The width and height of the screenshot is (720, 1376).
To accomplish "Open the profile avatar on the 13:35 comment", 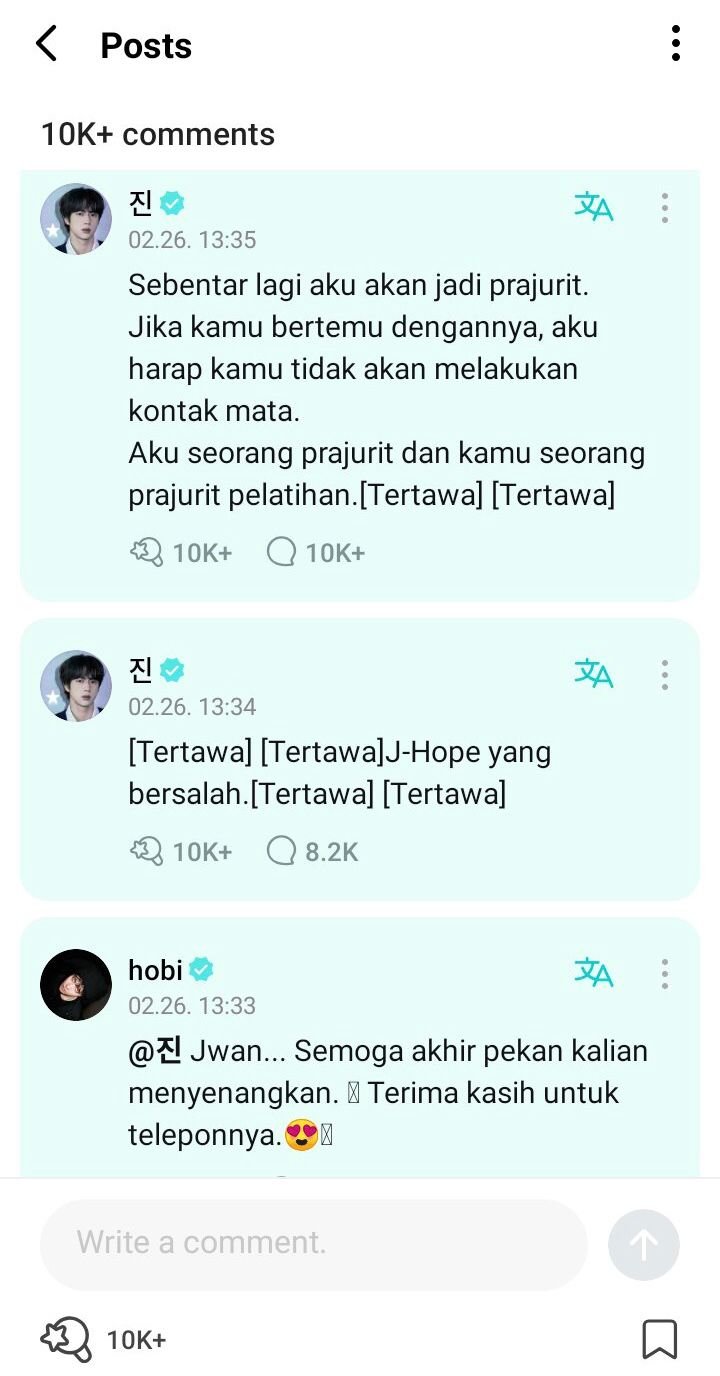I will click(76, 219).
